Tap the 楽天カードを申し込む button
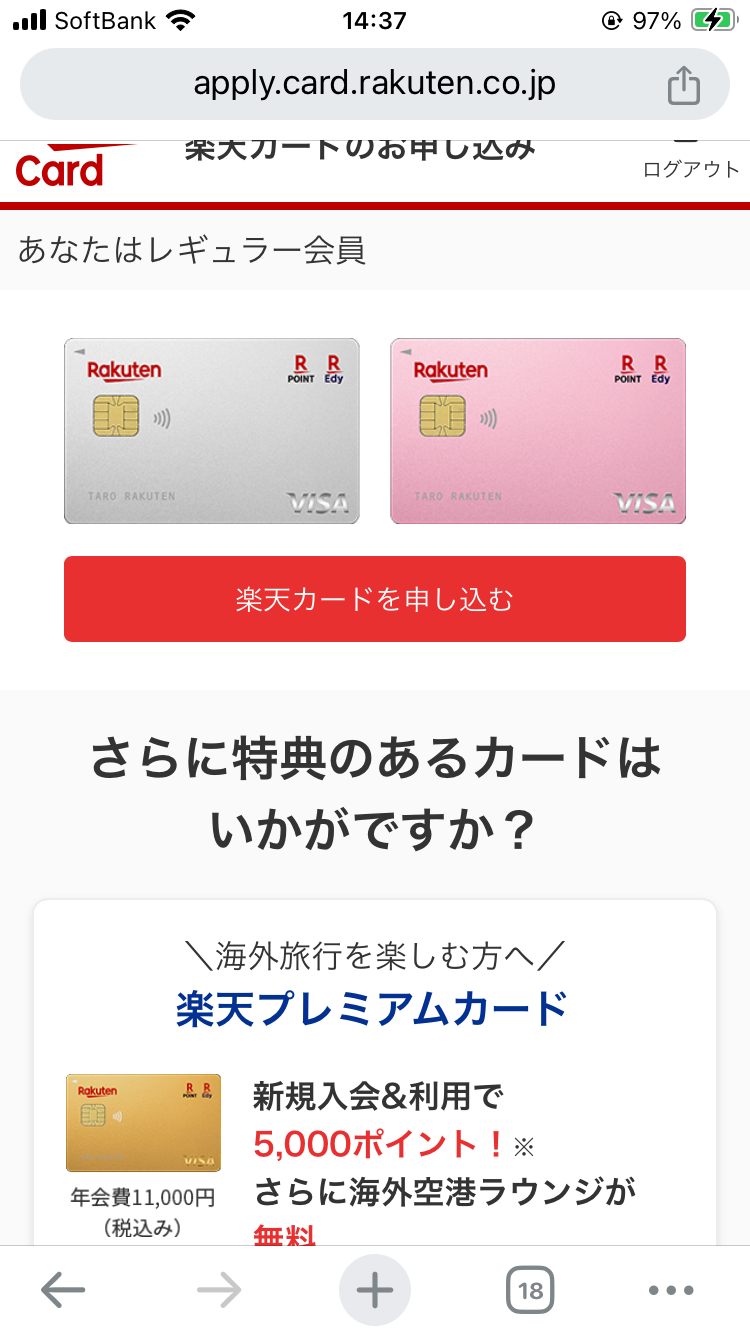 pyautogui.click(x=375, y=599)
